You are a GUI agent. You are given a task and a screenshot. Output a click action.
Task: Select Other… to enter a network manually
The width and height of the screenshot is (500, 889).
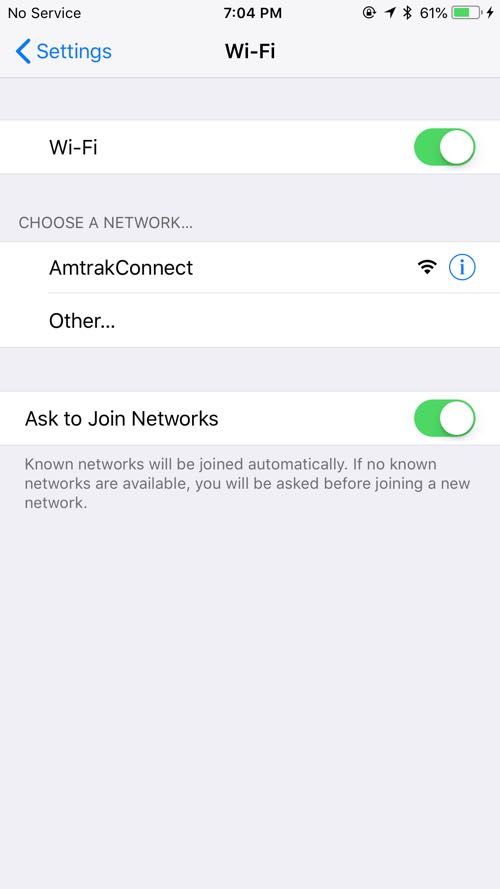(x=250, y=321)
